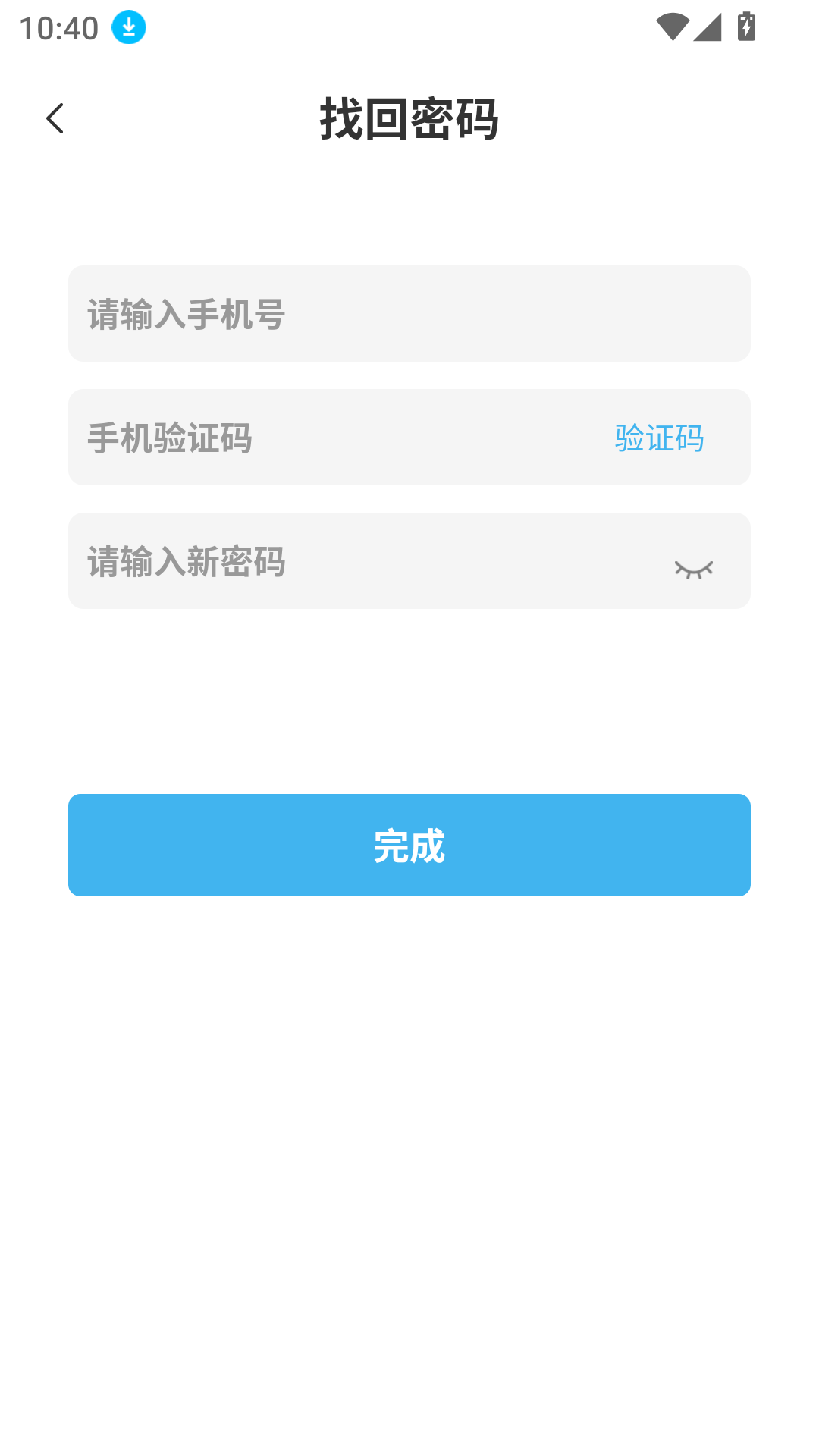Click the 找回密码 page title

(409, 119)
